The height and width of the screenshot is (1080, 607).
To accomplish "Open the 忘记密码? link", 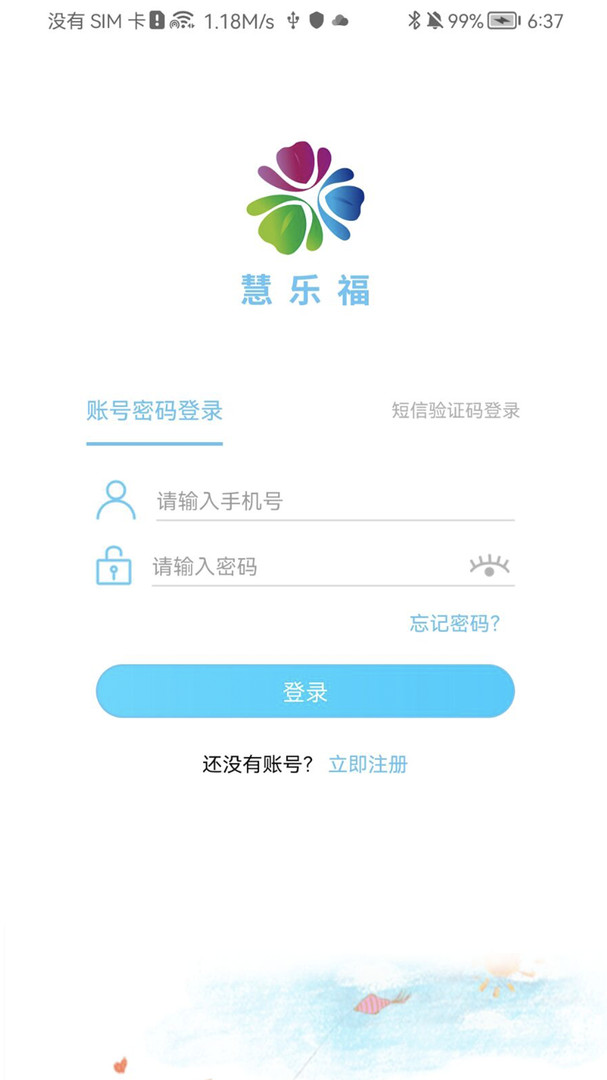I will [455, 624].
